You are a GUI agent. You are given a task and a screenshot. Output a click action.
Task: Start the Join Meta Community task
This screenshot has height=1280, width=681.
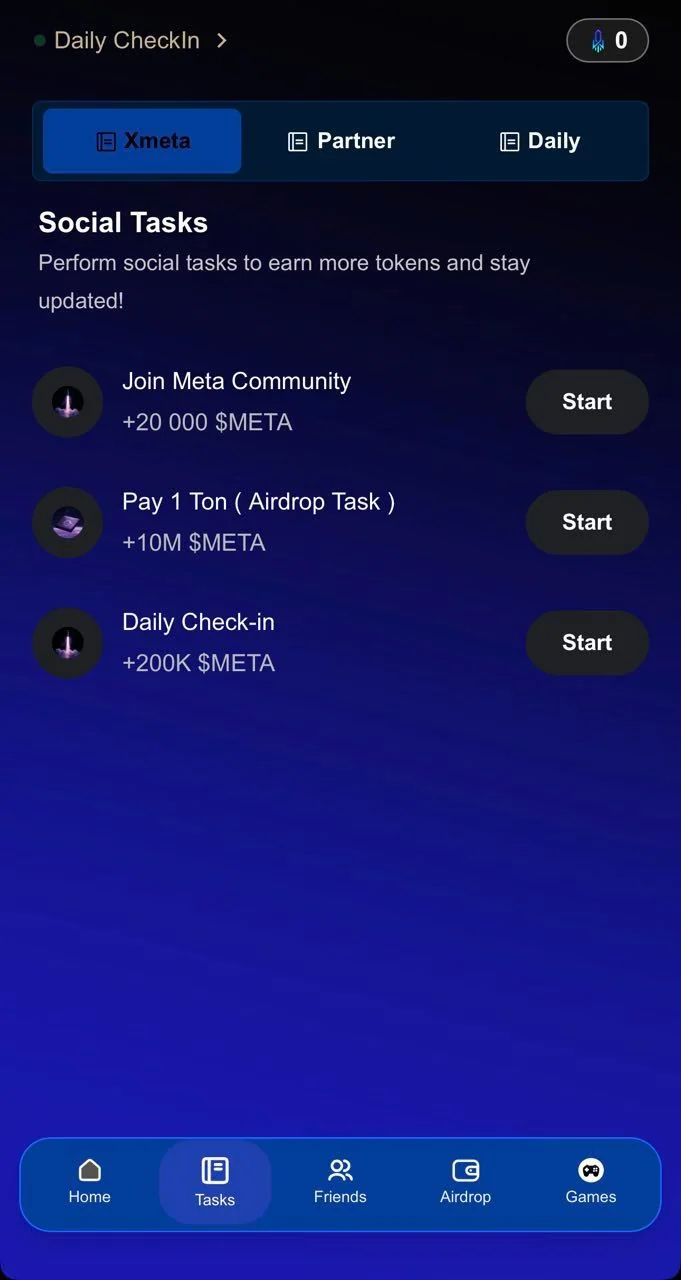[587, 402]
